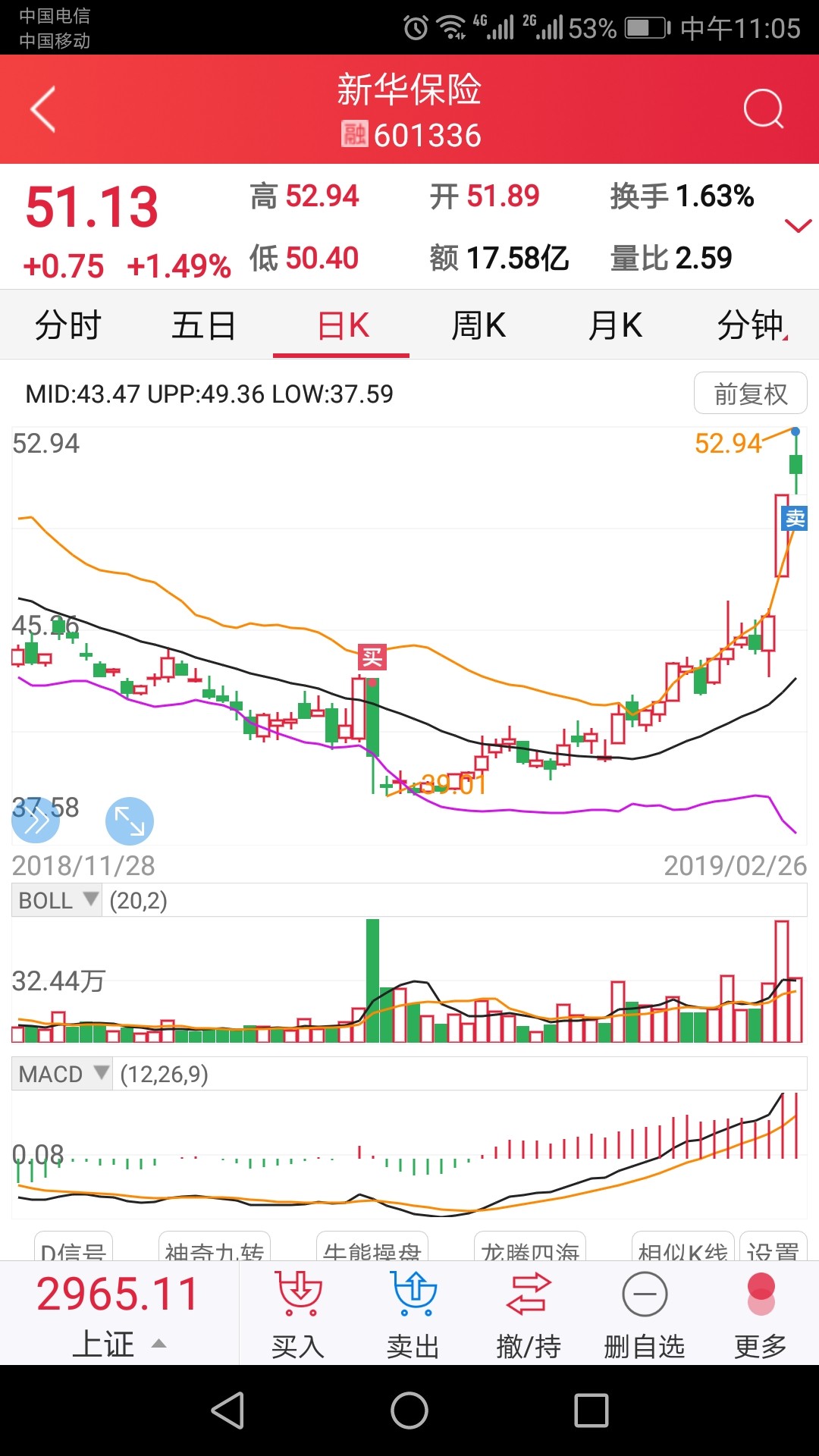The image size is (819, 1456).
Task: Open the 分钟 interval dropdown
Action: click(752, 326)
